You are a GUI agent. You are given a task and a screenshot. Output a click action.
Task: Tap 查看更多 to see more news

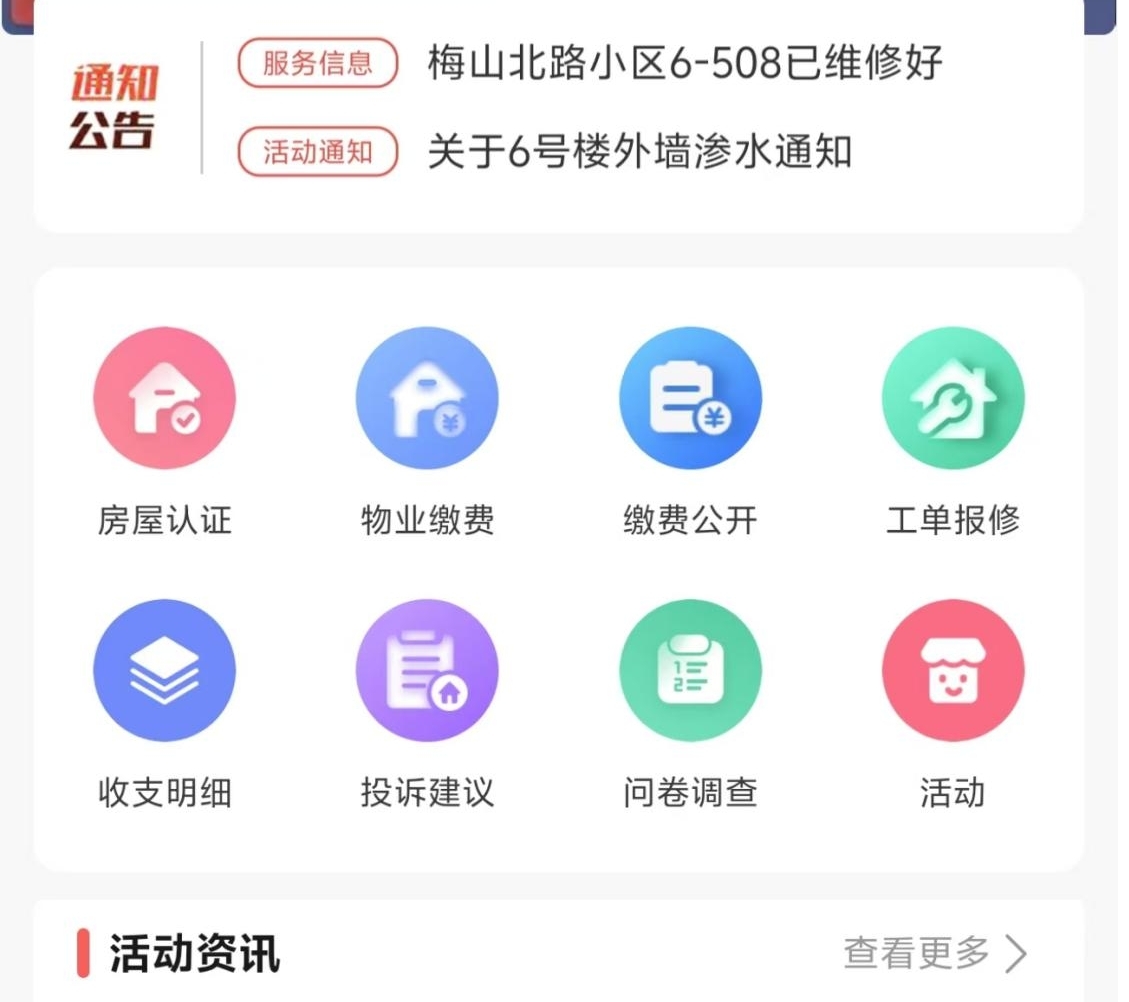click(x=934, y=953)
